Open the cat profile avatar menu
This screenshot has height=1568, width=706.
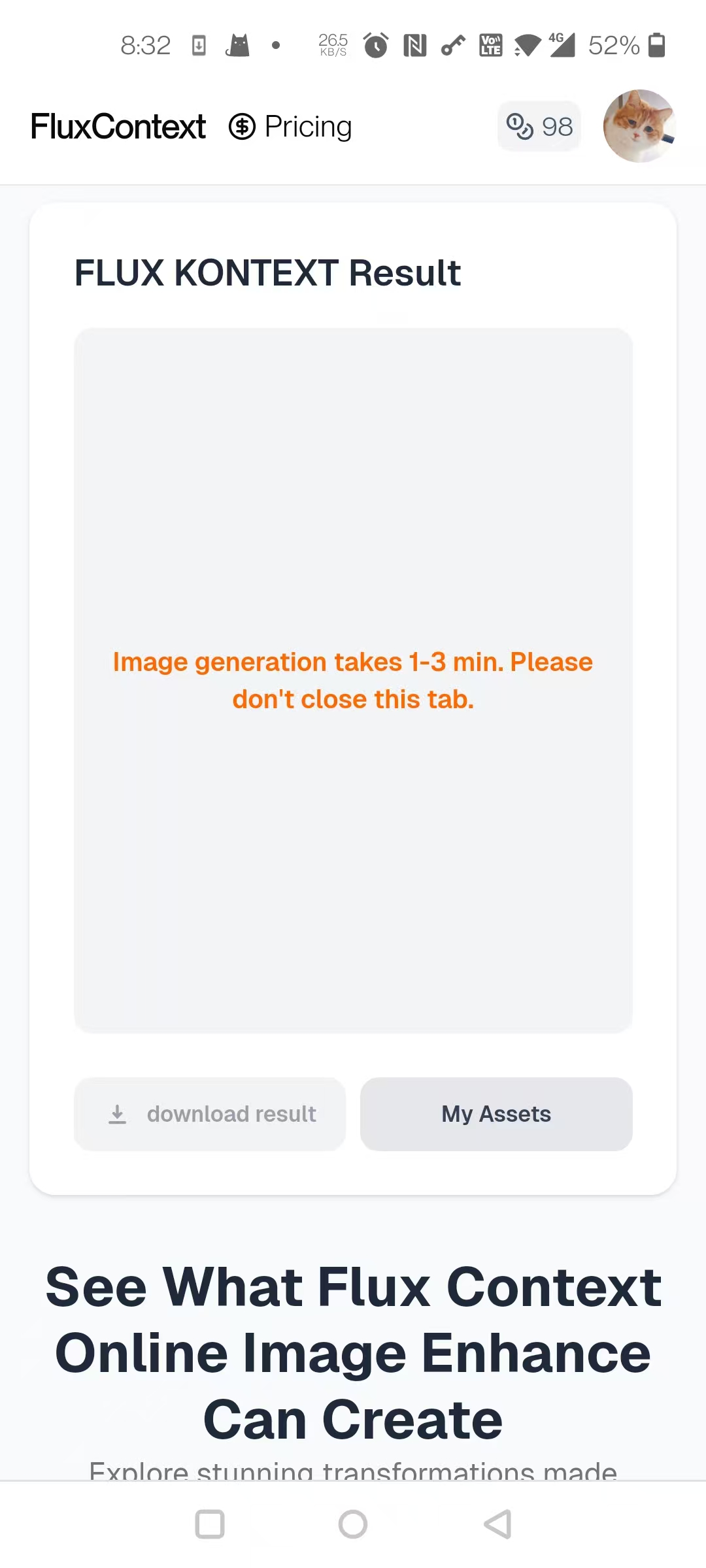point(639,126)
